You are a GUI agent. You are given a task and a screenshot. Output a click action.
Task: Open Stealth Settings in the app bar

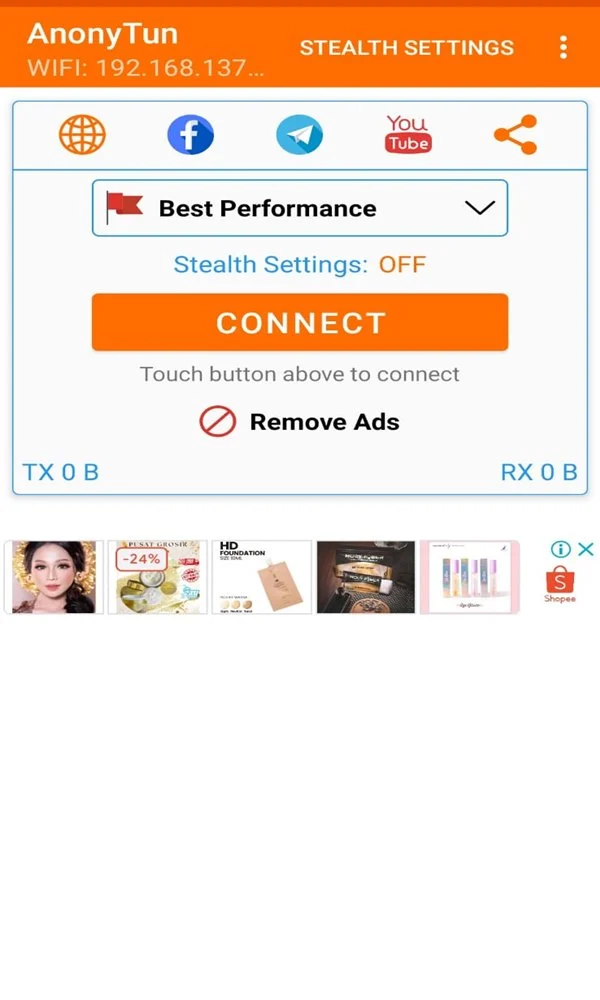tap(406, 47)
